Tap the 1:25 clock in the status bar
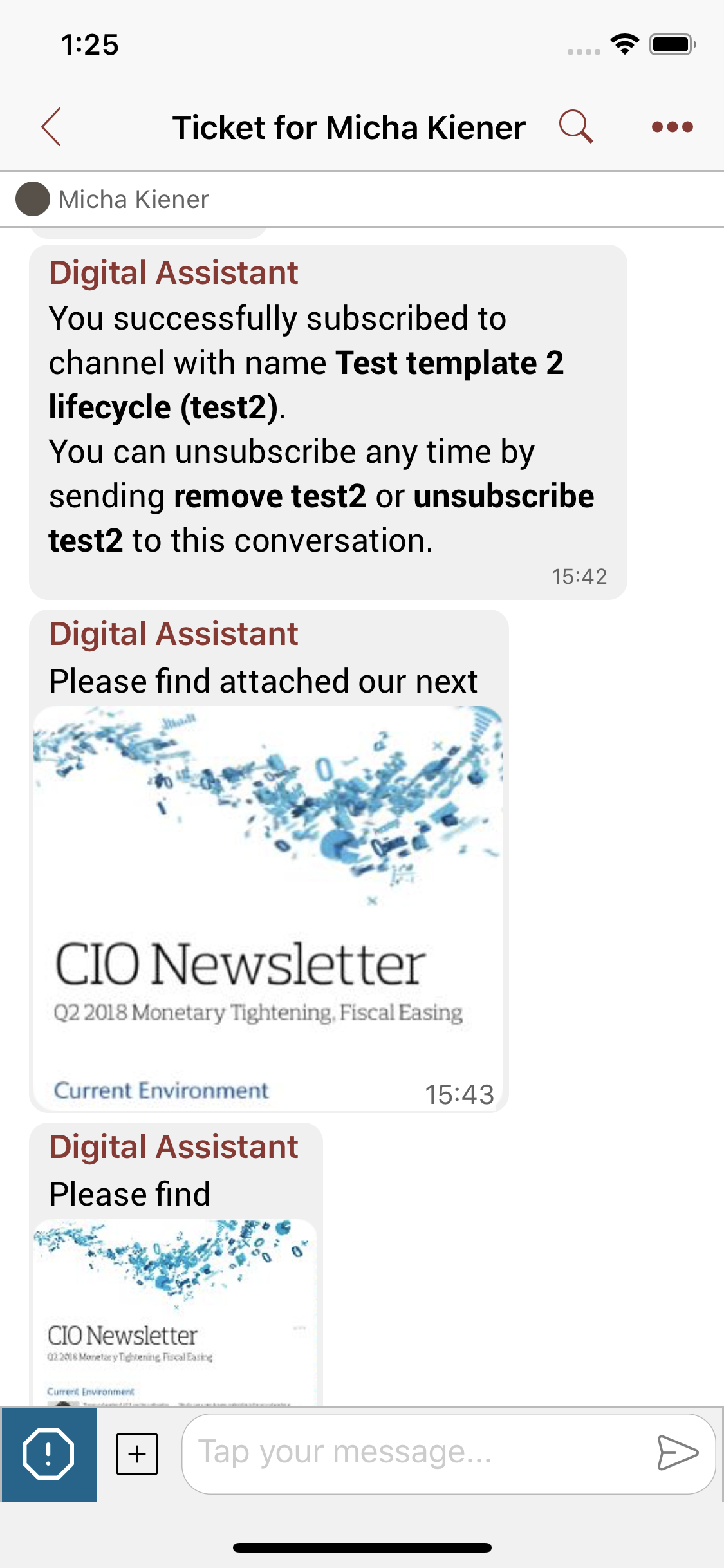The image size is (724, 1568). point(90,44)
